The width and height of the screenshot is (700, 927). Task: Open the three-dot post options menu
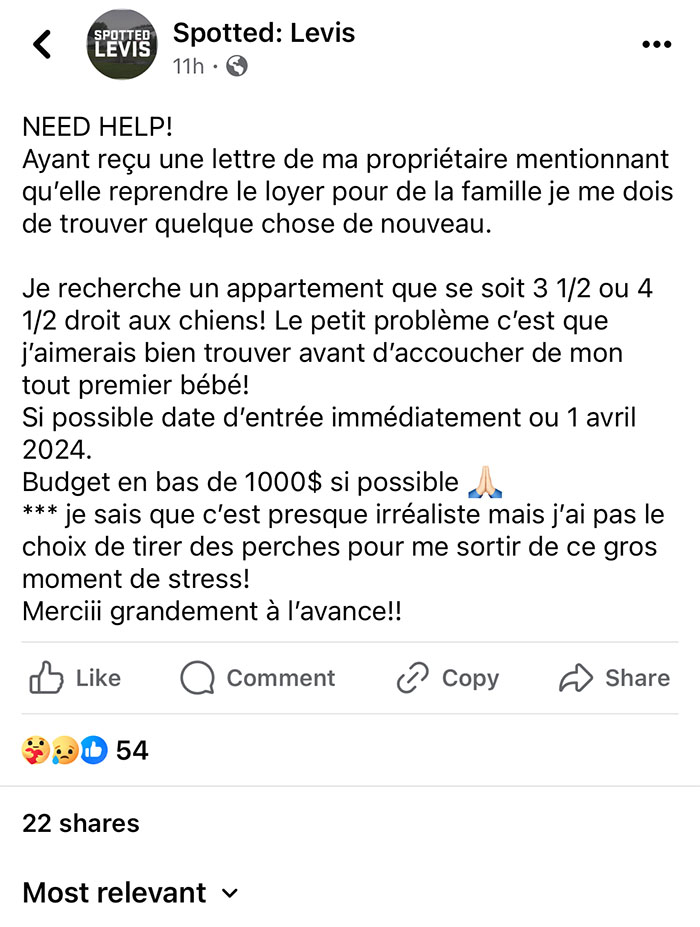pyautogui.click(x=657, y=44)
